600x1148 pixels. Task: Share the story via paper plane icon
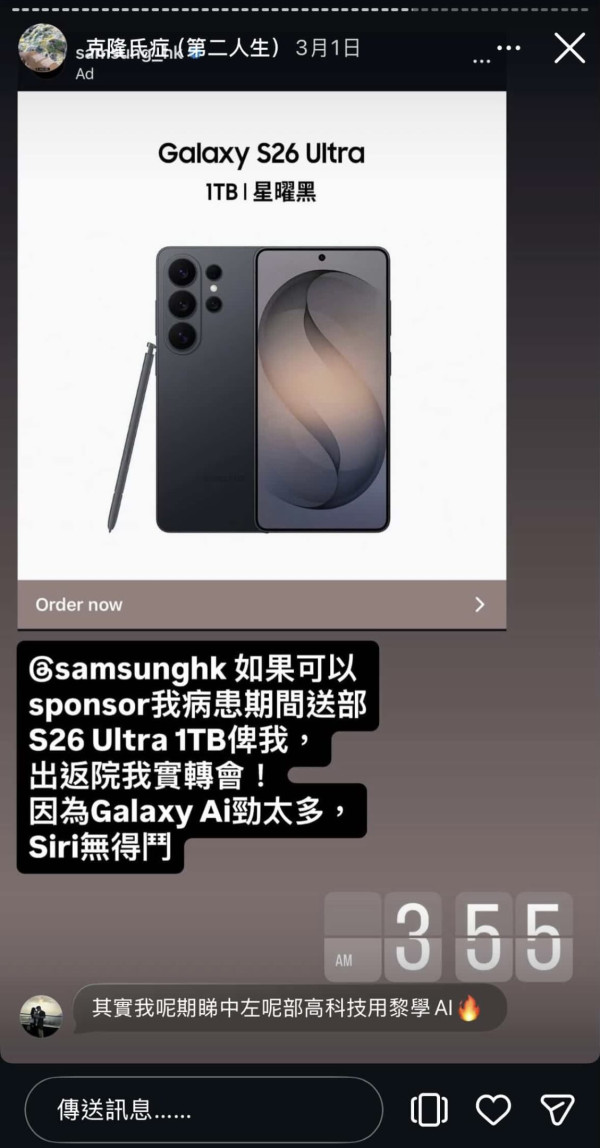point(556,1109)
